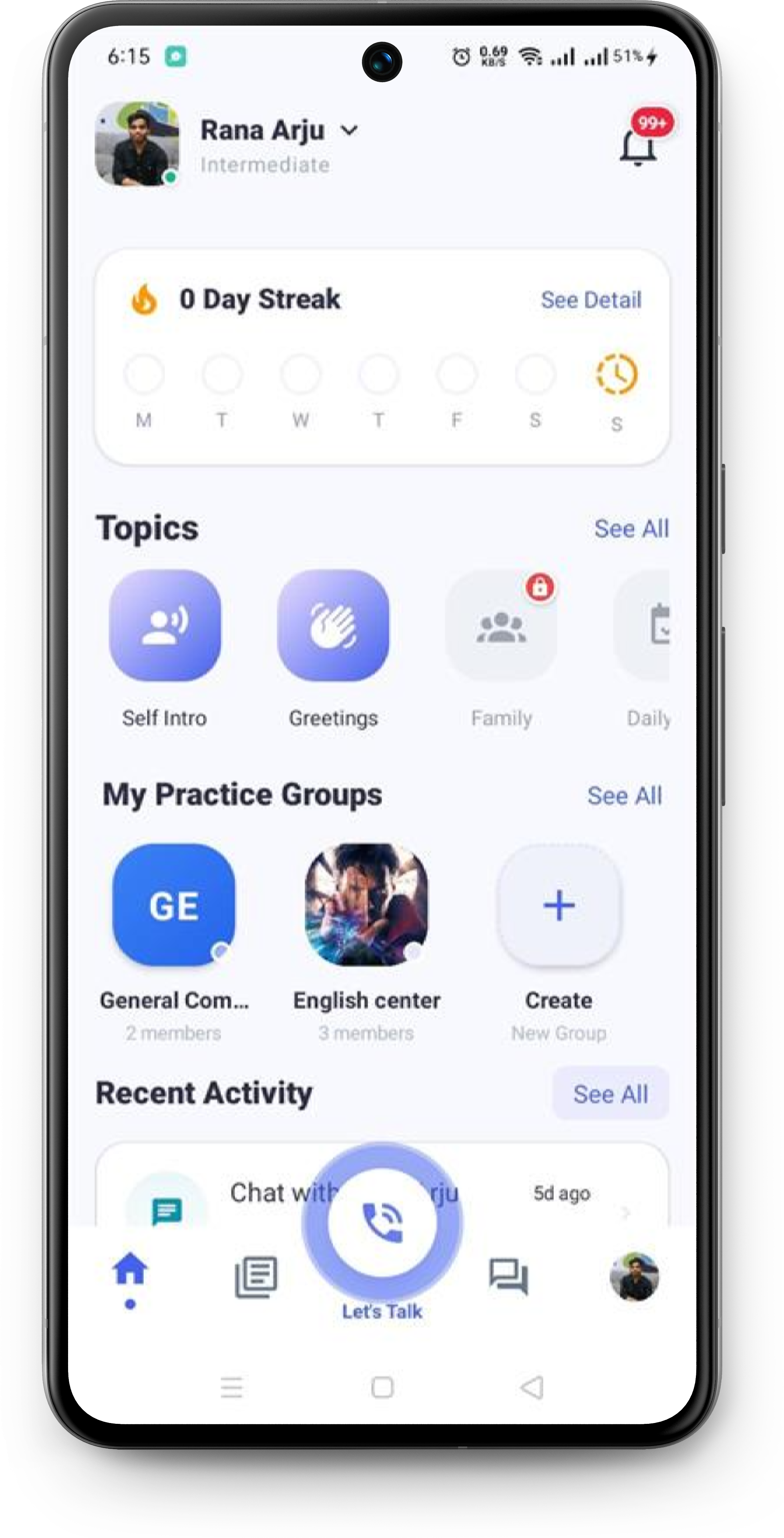
Task: Open the Self Intro topic
Action: coord(165,626)
